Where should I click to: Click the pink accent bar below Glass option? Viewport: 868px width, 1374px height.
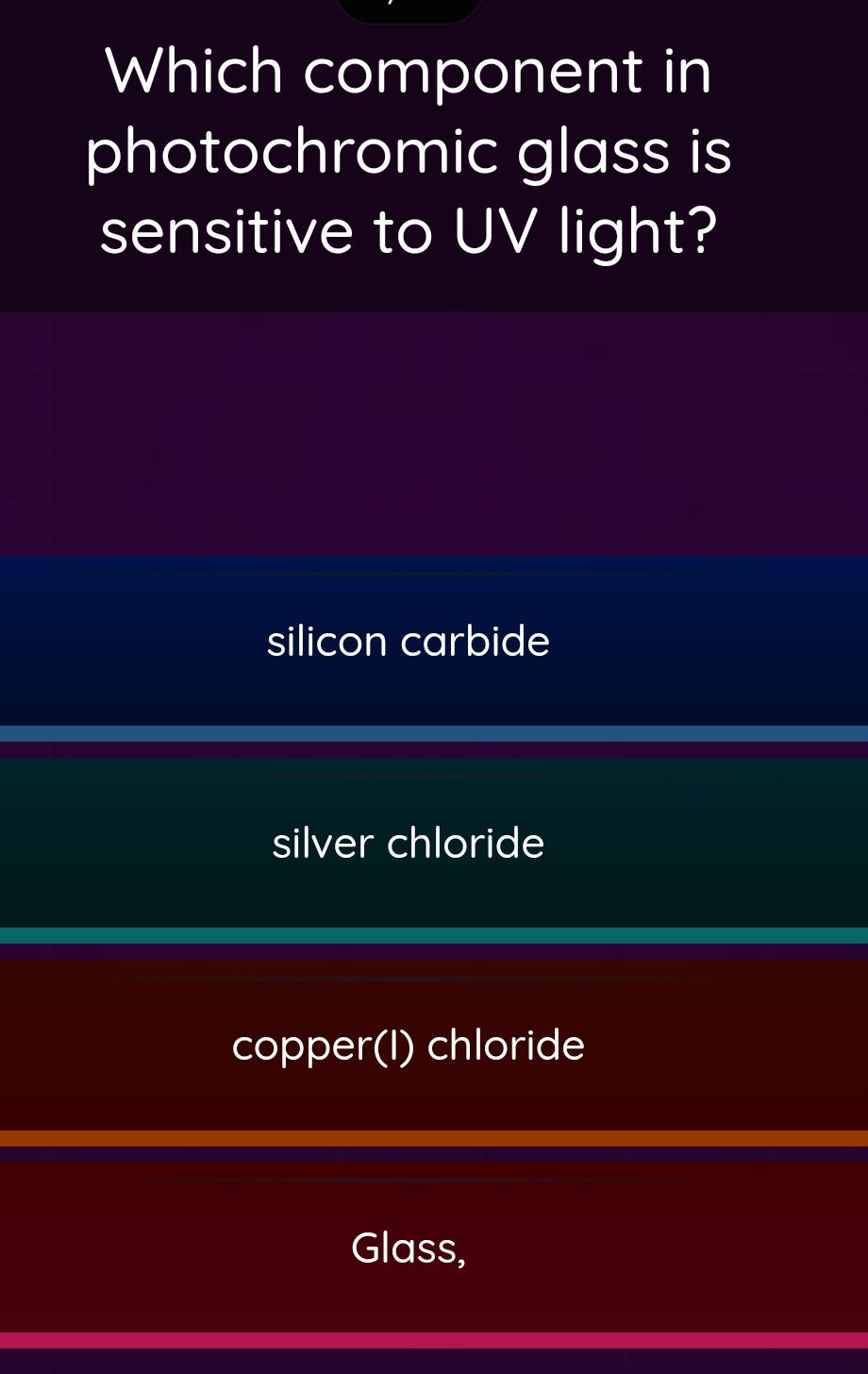pyautogui.click(x=434, y=1342)
